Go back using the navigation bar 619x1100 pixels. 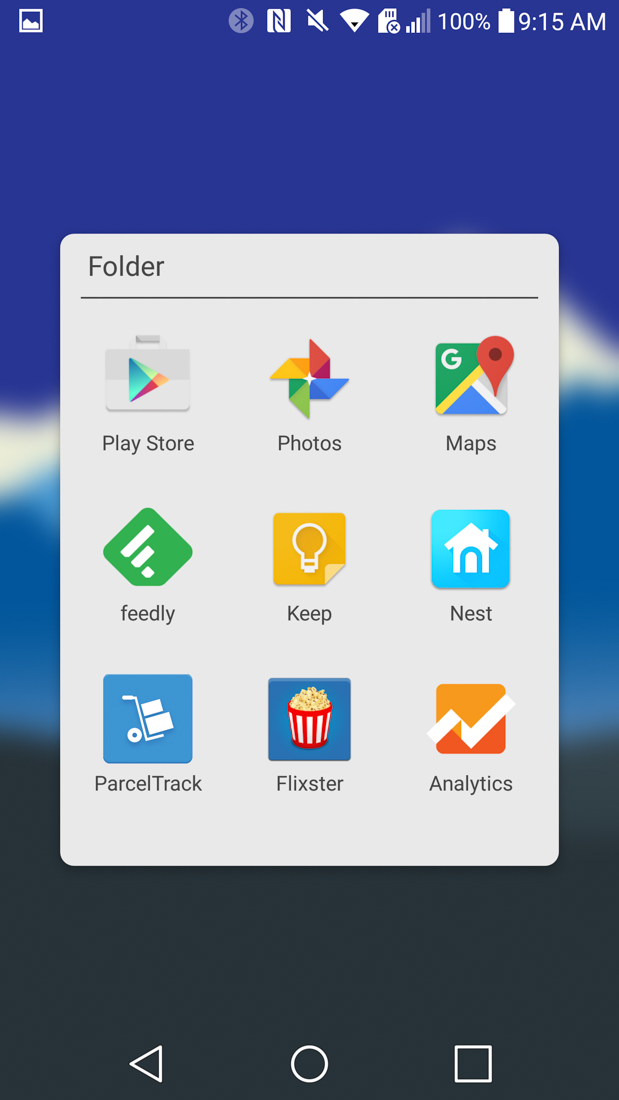(147, 1063)
